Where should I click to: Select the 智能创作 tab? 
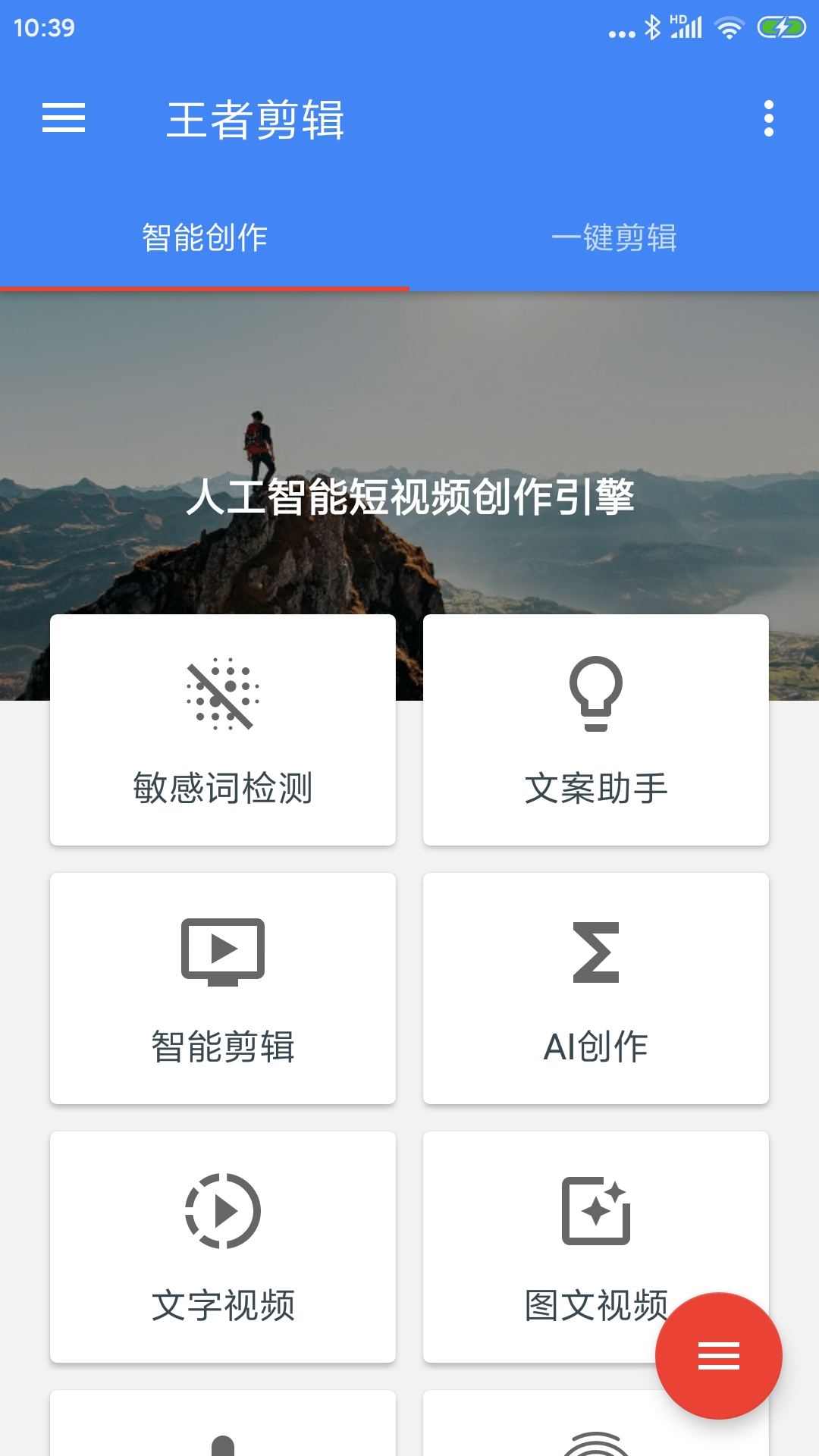(205, 239)
